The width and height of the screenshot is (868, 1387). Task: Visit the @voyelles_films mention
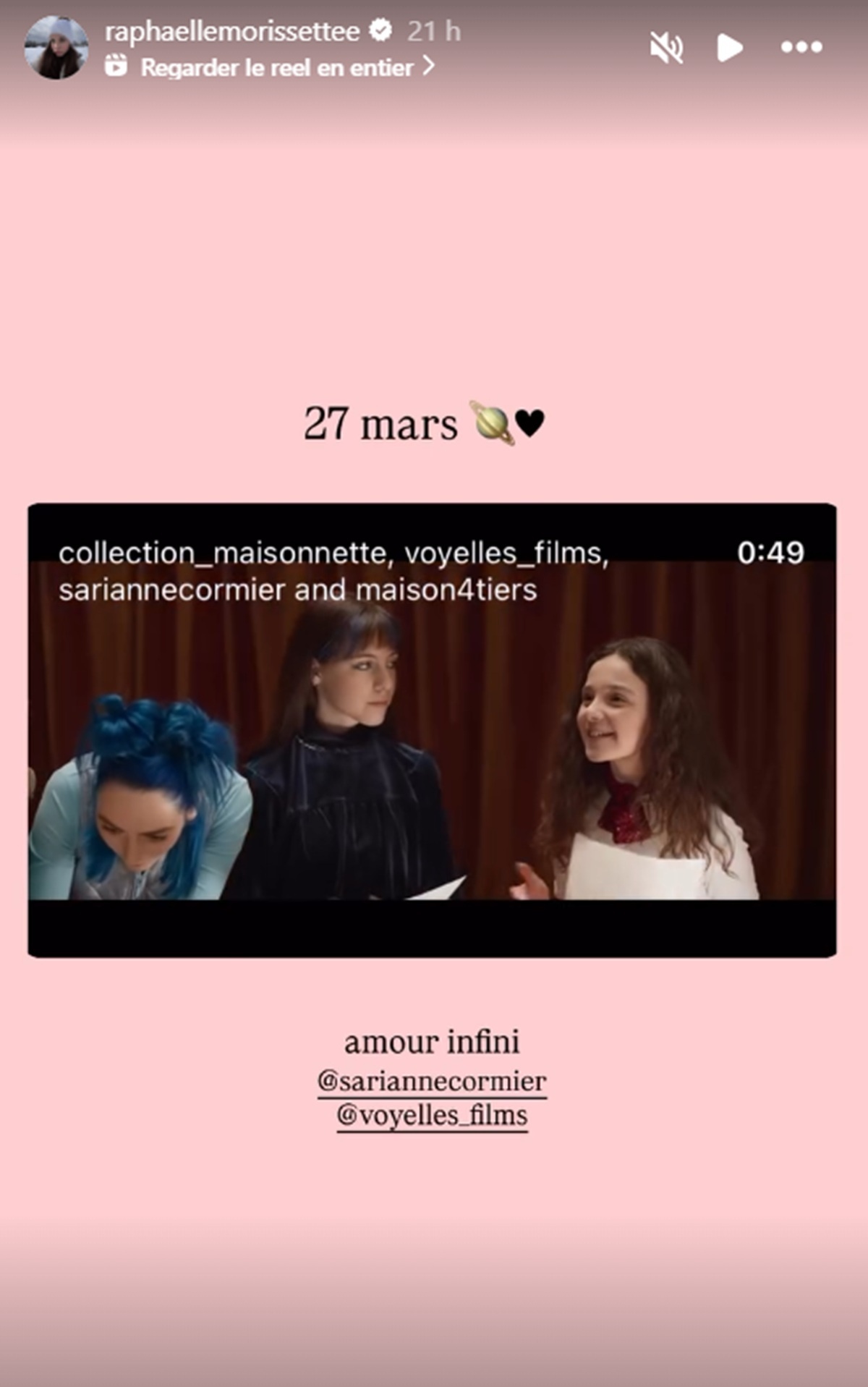pyautogui.click(x=432, y=1115)
